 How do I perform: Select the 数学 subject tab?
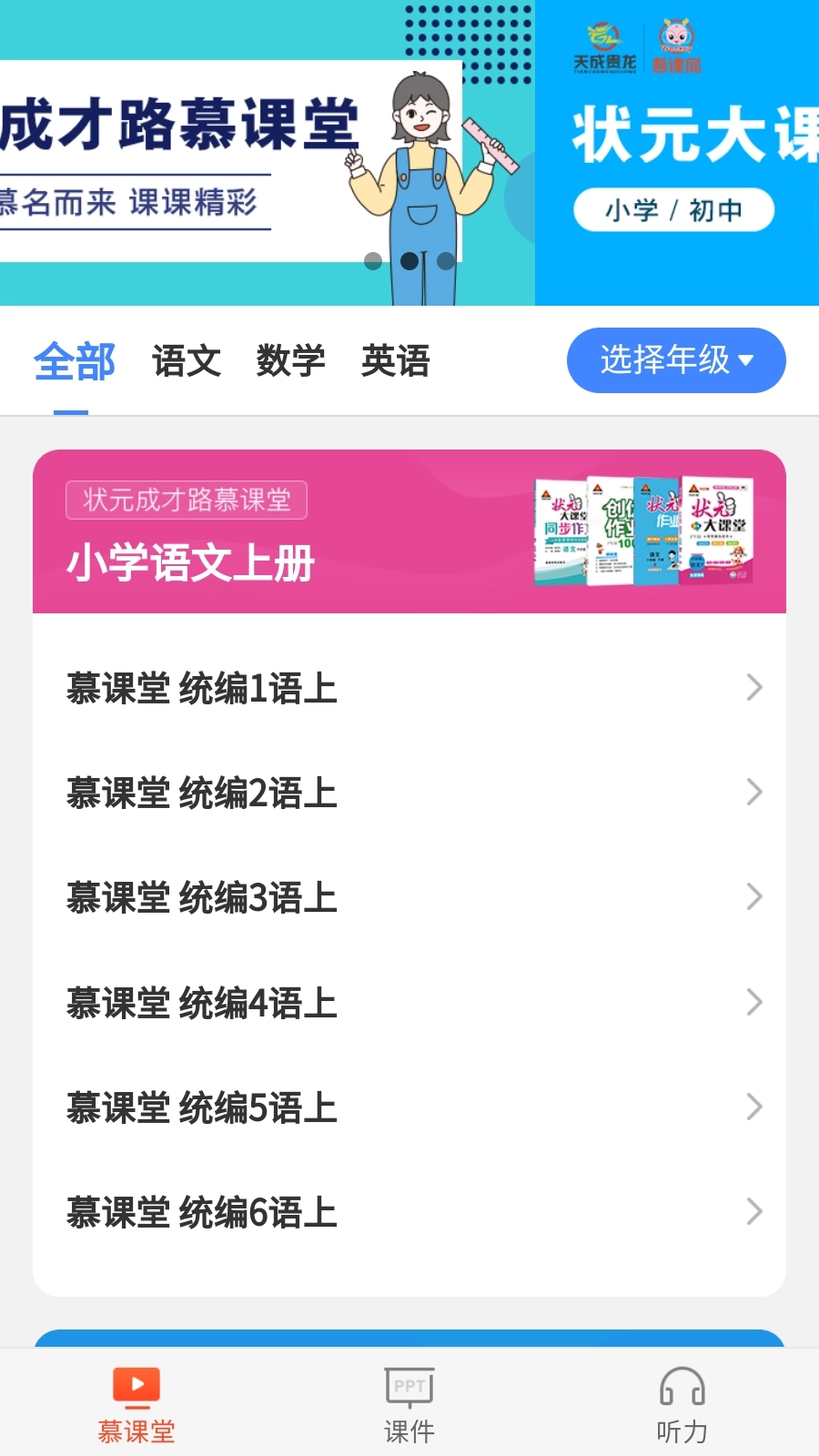(x=291, y=361)
